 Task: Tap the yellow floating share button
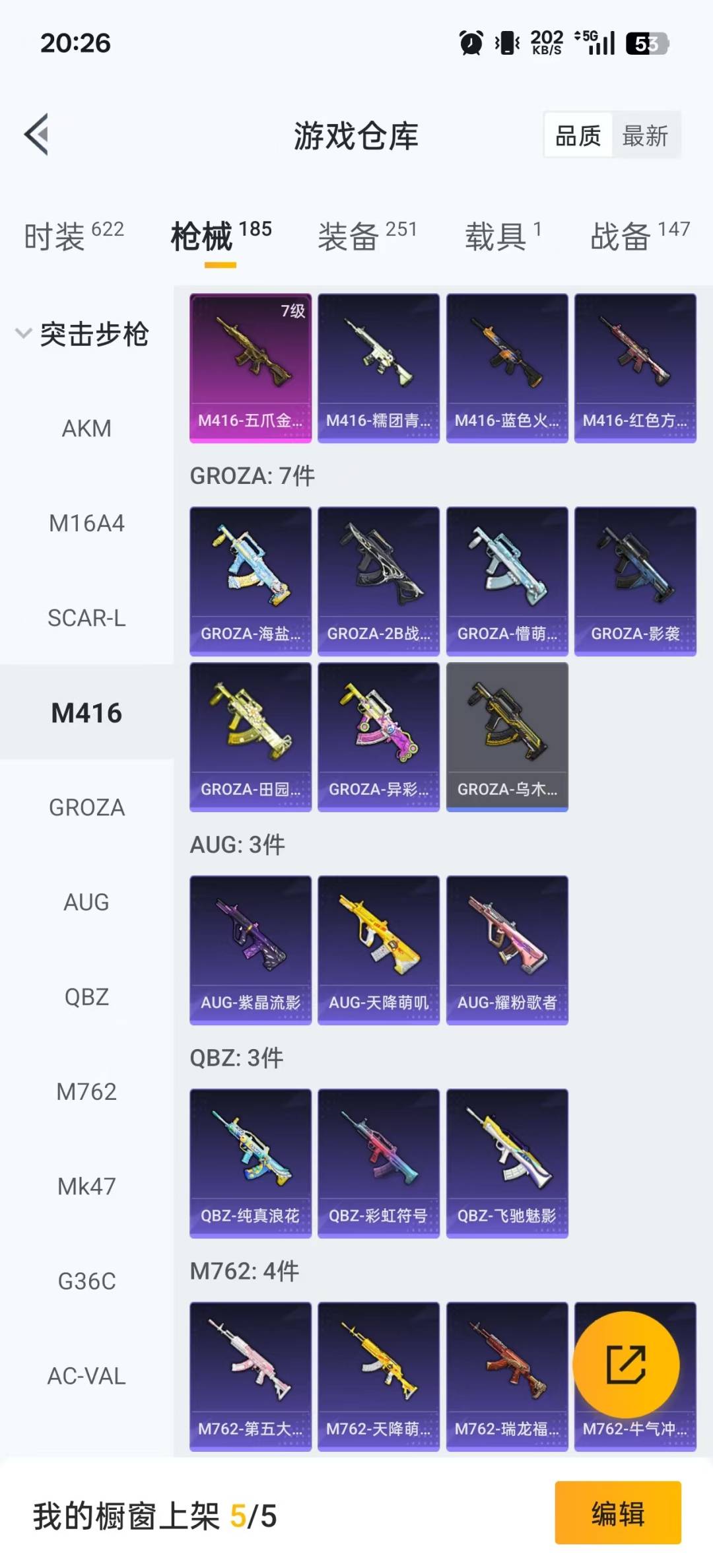click(x=626, y=1364)
